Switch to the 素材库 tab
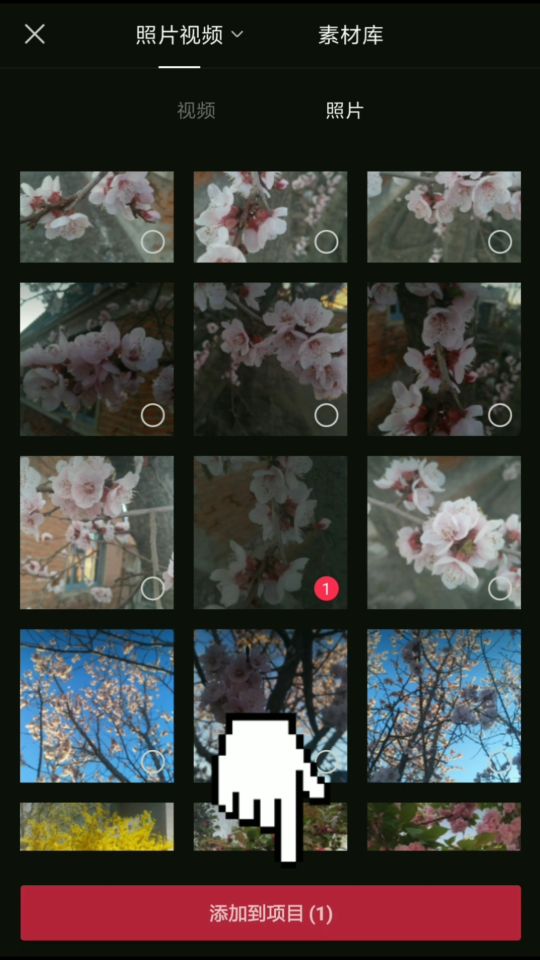 pyautogui.click(x=350, y=35)
